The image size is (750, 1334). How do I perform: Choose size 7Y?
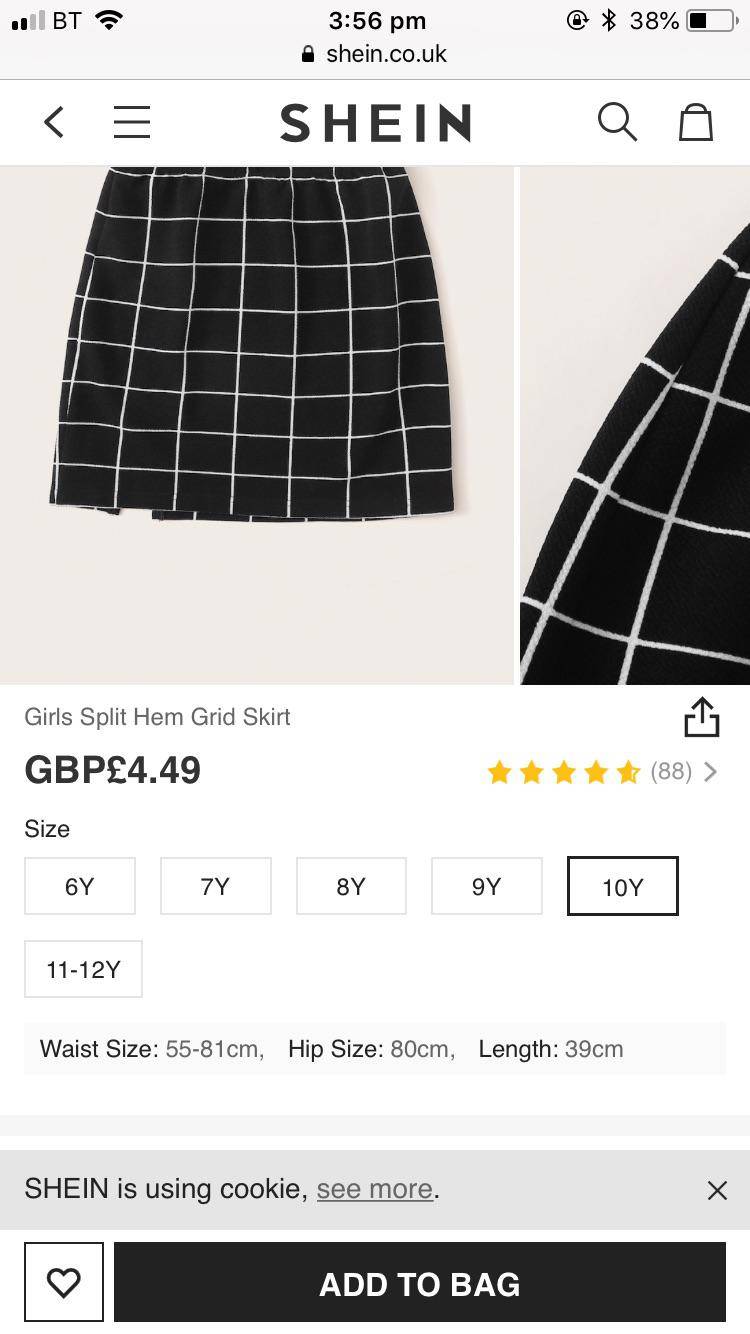point(215,886)
